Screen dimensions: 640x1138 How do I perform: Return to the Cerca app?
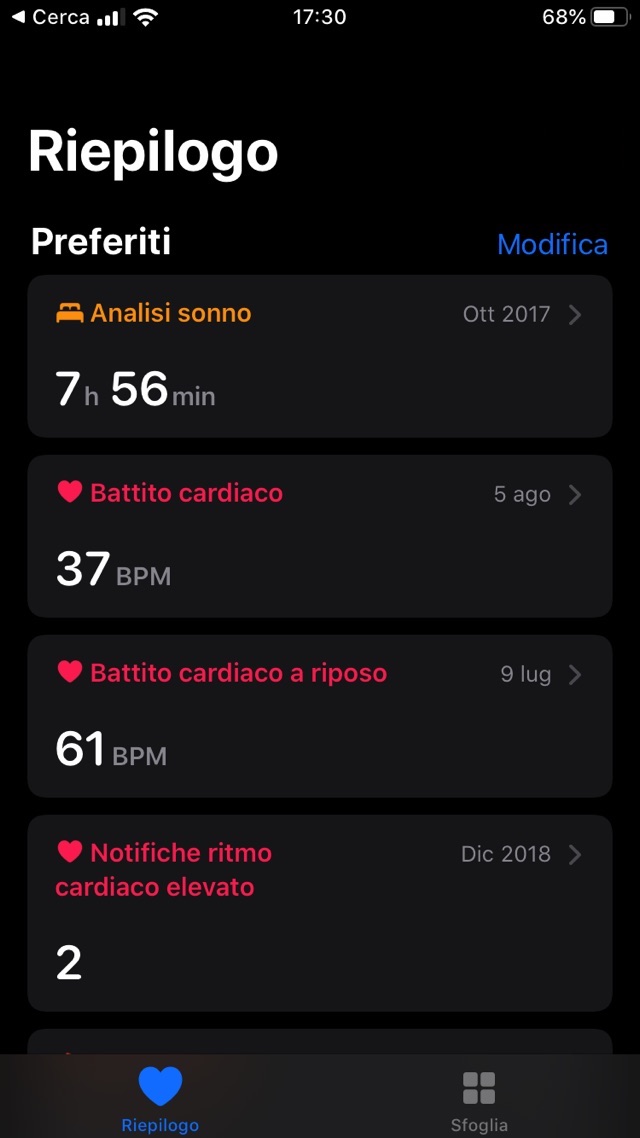pos(50,17)
